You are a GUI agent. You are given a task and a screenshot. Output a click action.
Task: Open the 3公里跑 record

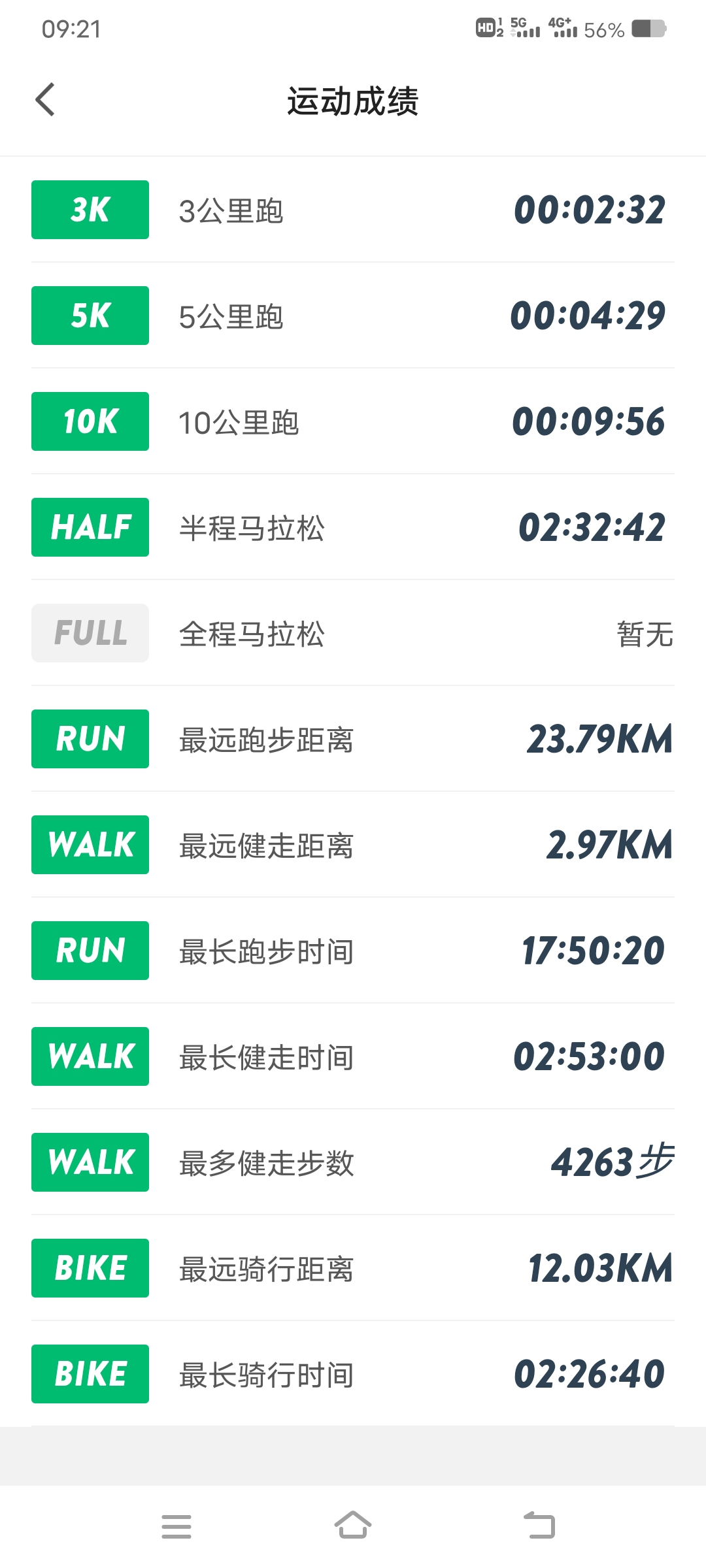[x=353, y=210]
